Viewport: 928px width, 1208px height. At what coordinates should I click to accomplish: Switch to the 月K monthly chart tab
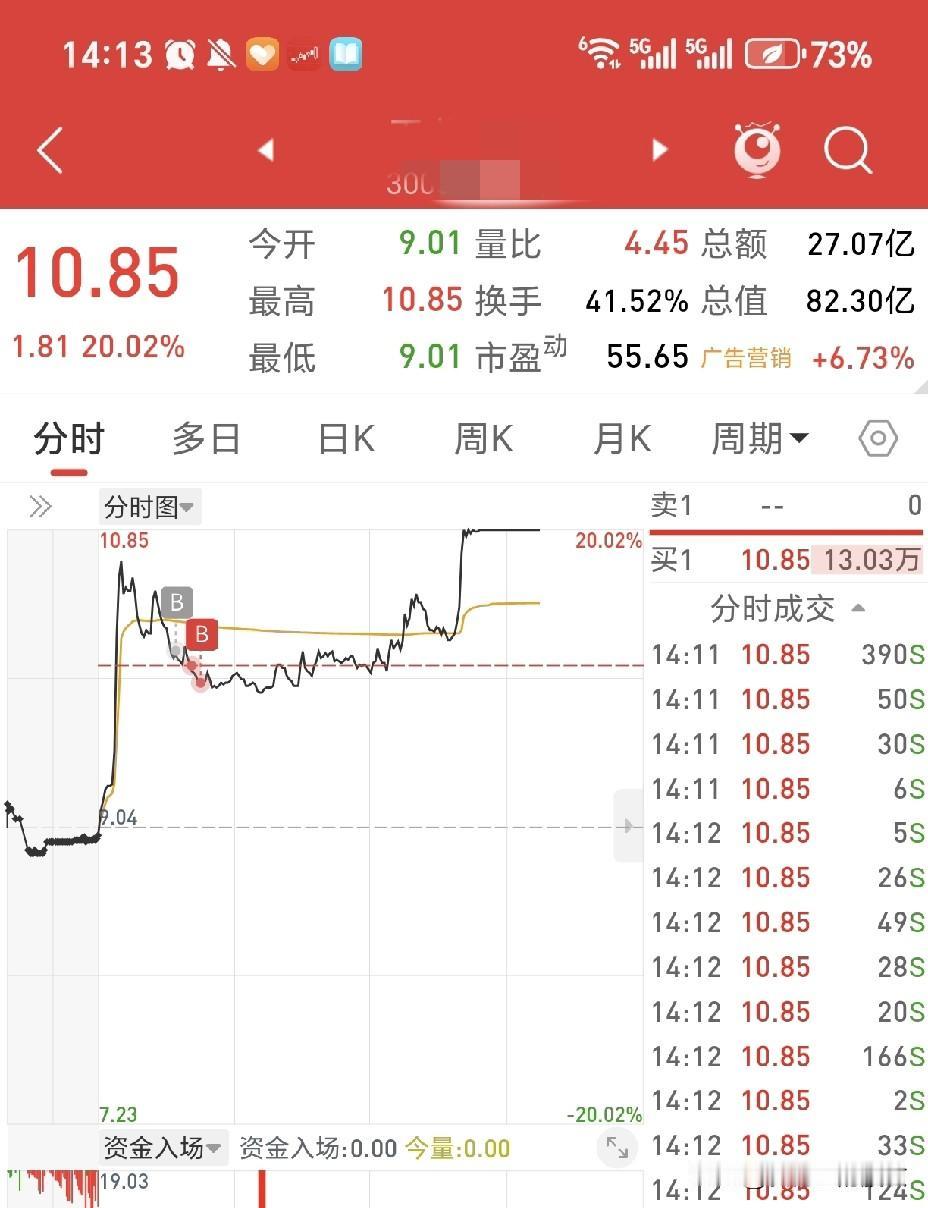click(x=621, y=438)
